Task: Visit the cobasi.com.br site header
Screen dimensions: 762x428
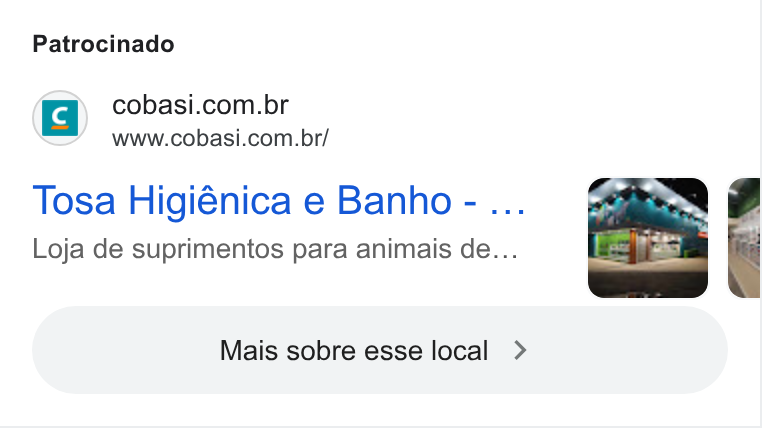Action: 200,105
